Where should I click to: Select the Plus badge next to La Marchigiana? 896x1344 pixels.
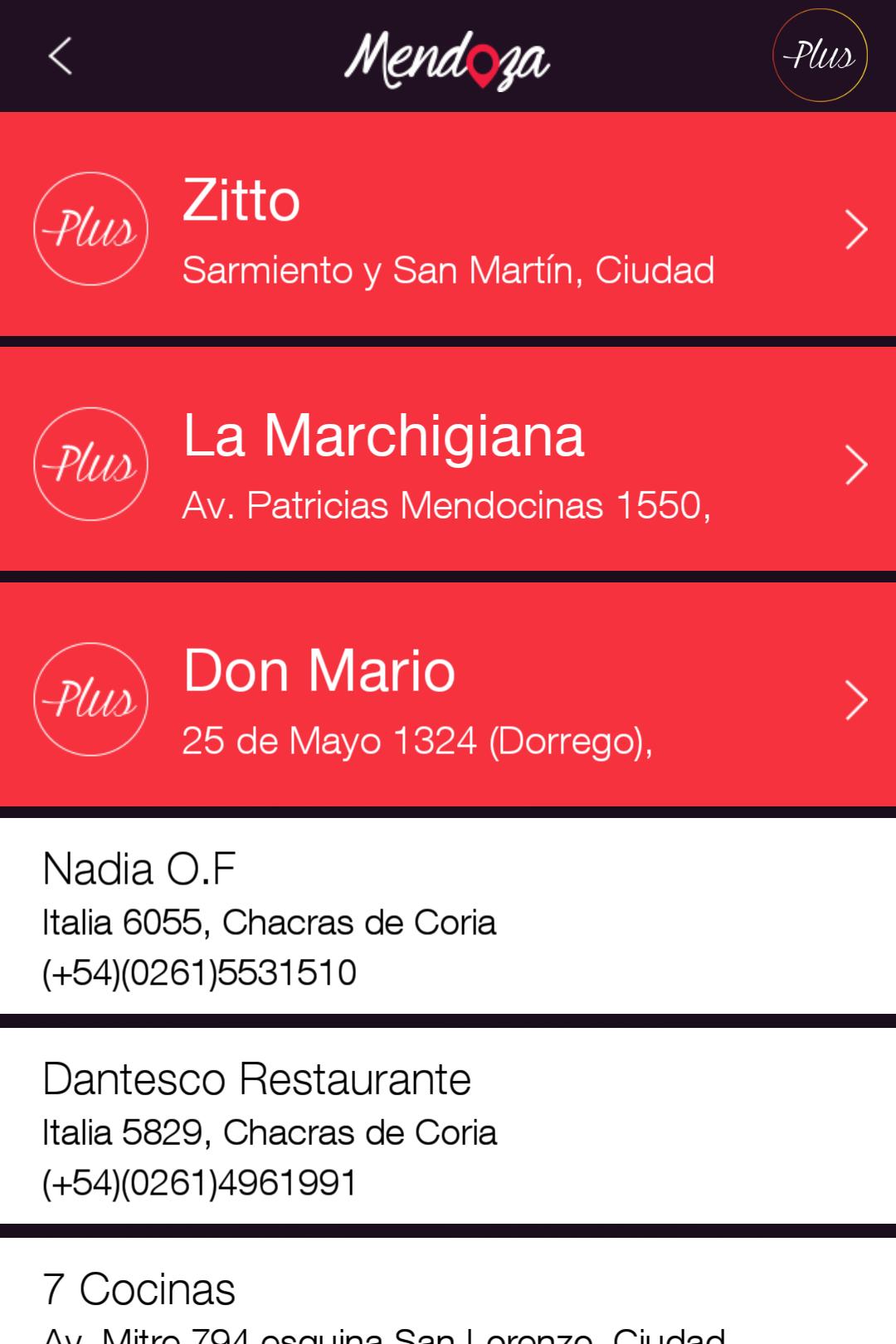coord(90,465)
